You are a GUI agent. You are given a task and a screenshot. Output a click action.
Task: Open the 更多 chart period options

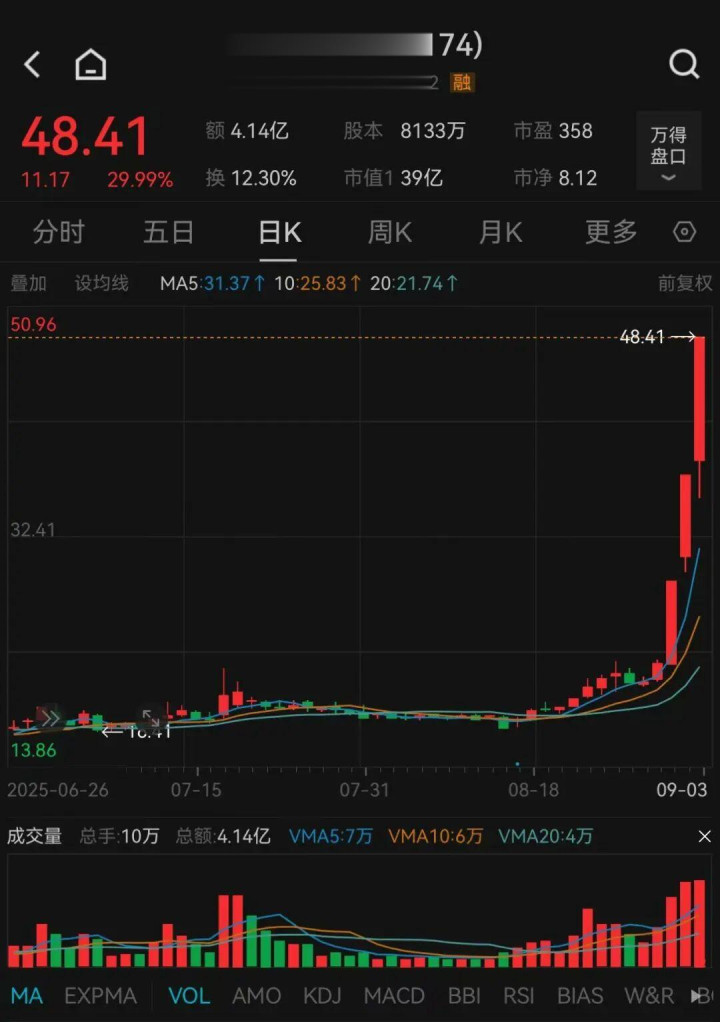611,233
